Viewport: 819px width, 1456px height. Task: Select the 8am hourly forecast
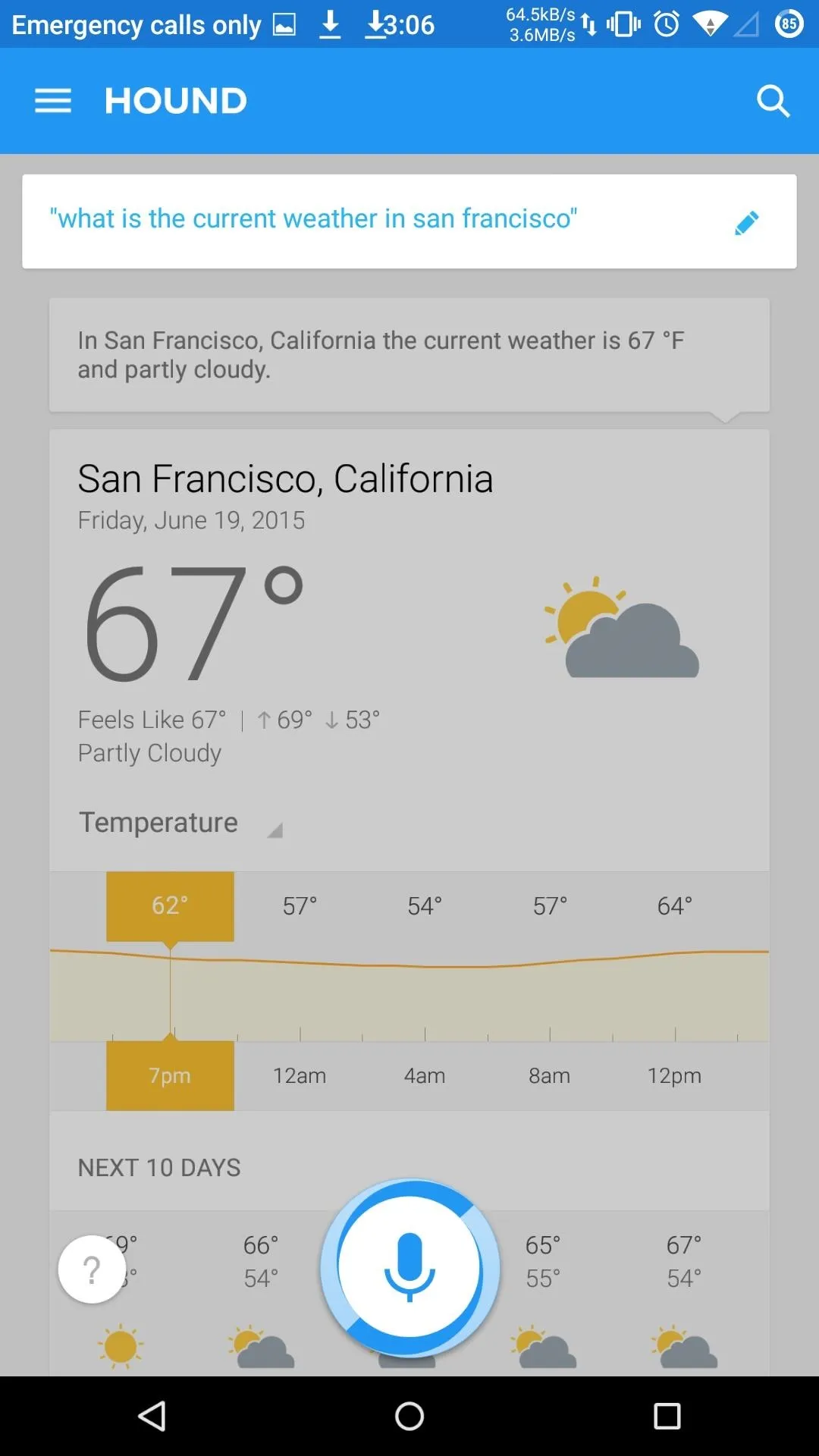(550, 1075)
